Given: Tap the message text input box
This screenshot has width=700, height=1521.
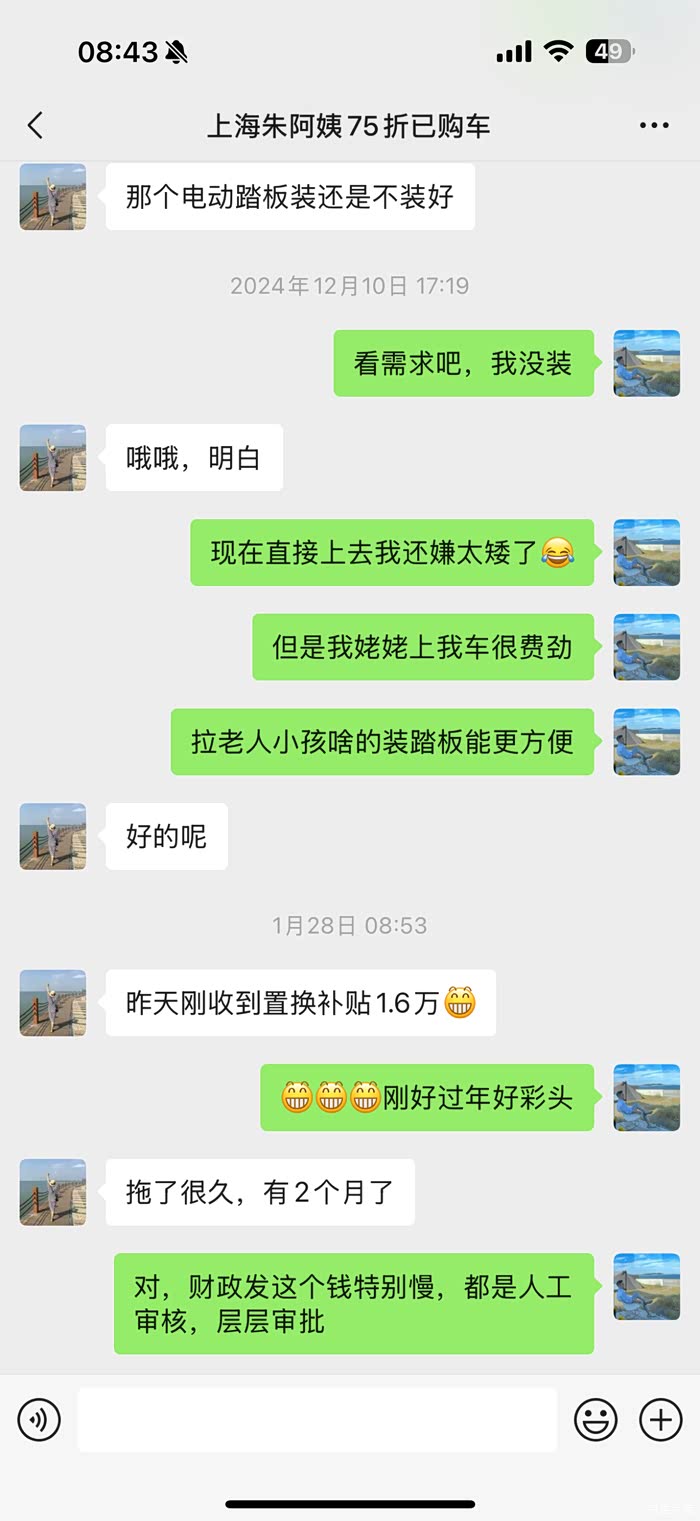Looking at the screenshot, I should click(x=317, y=1420).
